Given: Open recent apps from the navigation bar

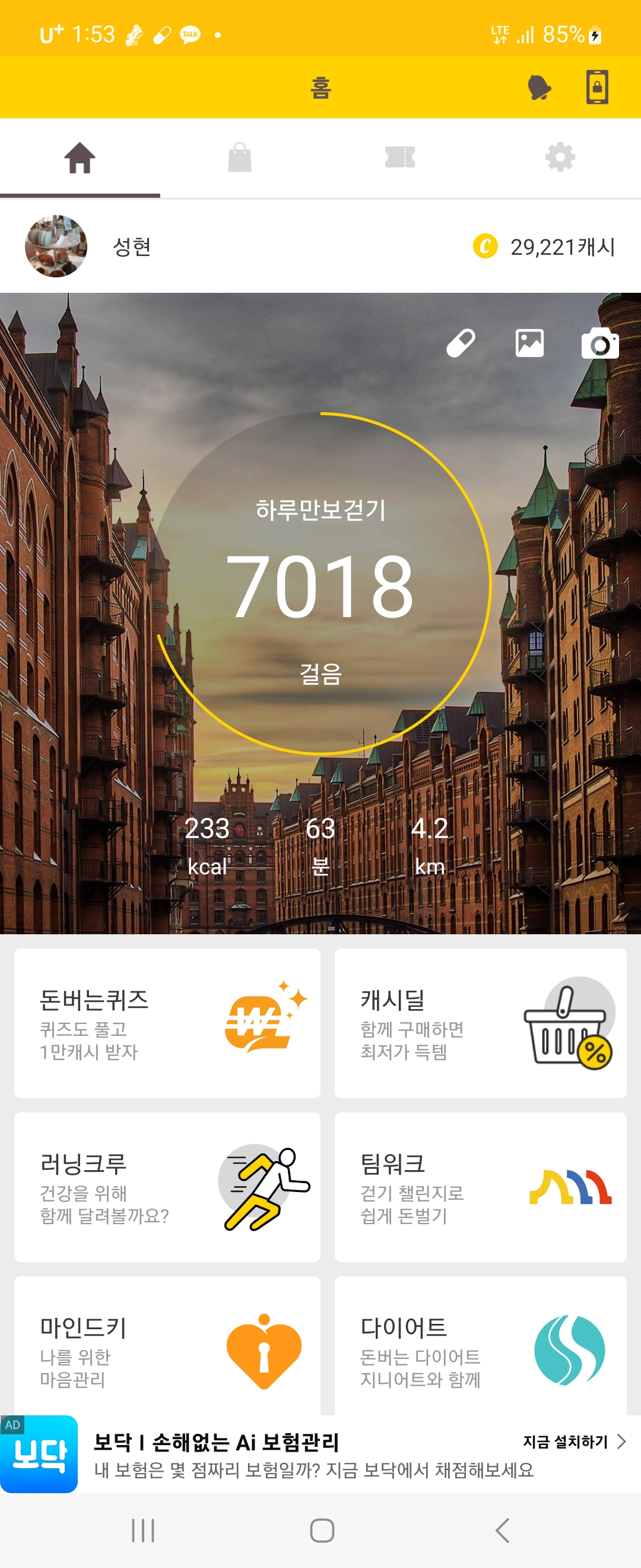Looking at the screenshot, I should pyautogui.click(x=143, y=1529).
